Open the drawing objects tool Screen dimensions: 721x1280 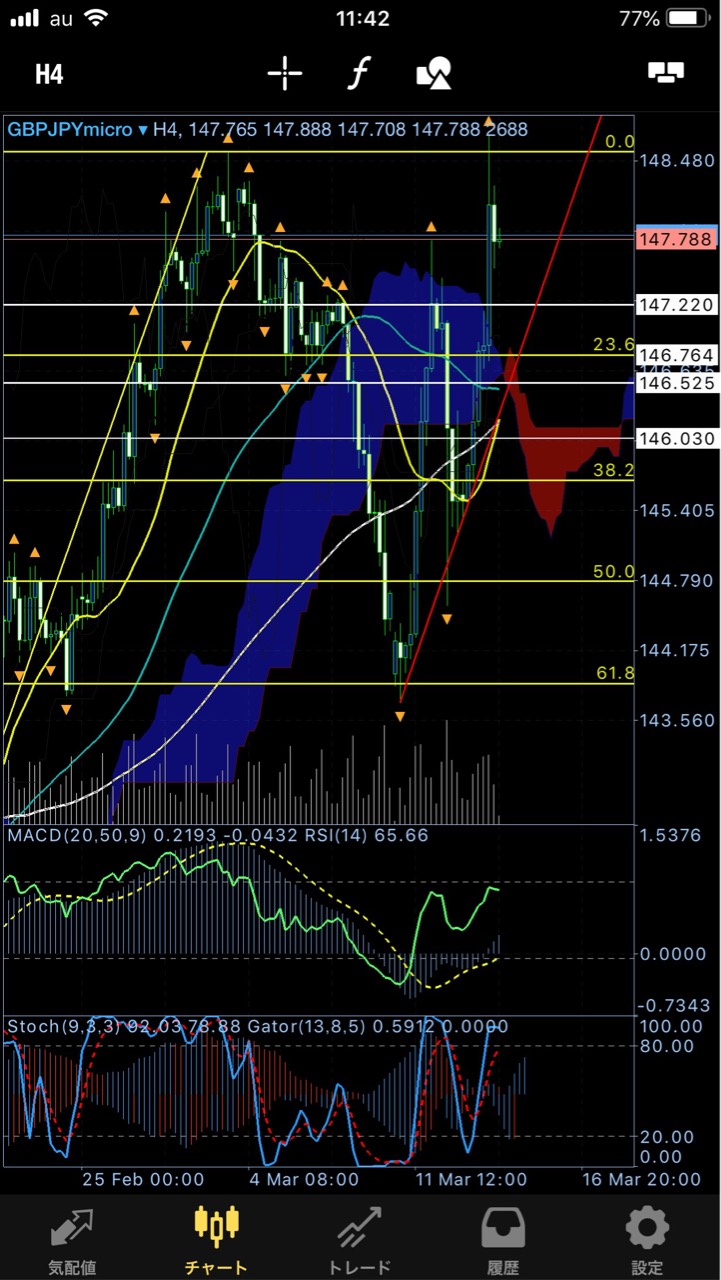434,73
